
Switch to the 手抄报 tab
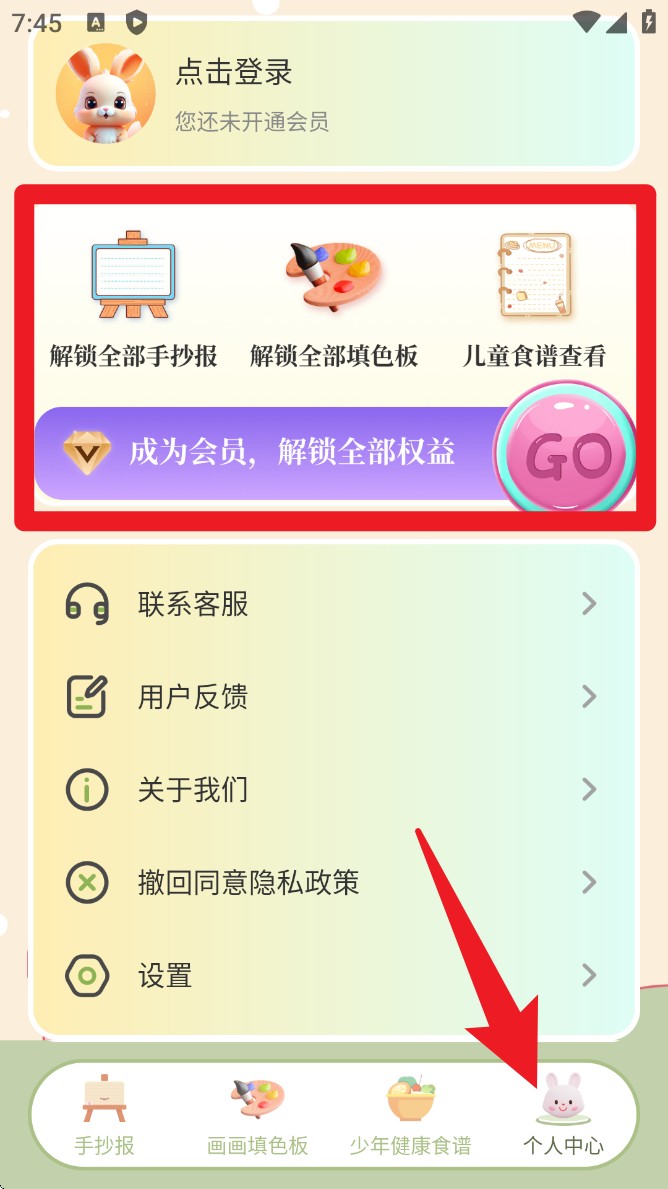tap(104, 1115)
